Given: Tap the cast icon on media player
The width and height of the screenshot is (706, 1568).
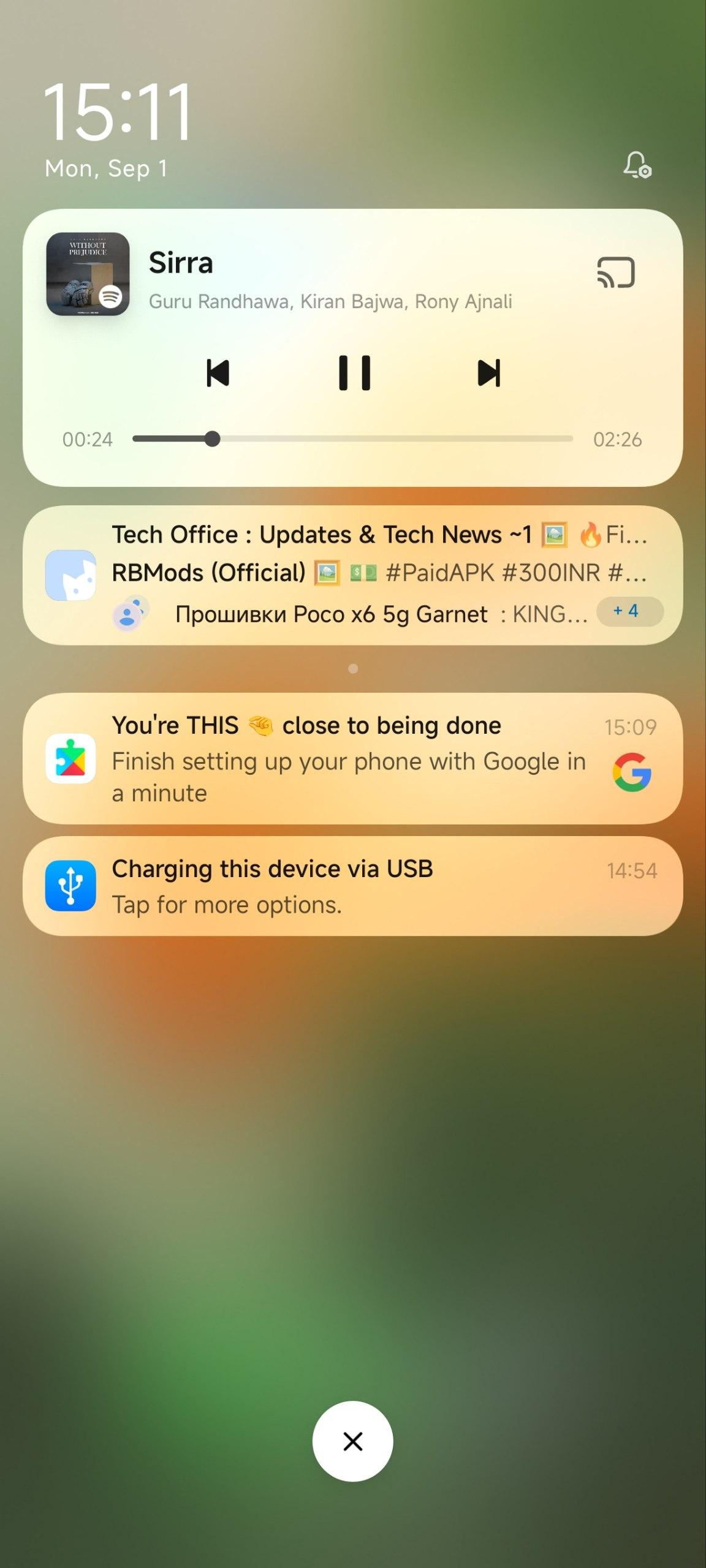Looking at the screenshot, I should [x=616, y=273].
